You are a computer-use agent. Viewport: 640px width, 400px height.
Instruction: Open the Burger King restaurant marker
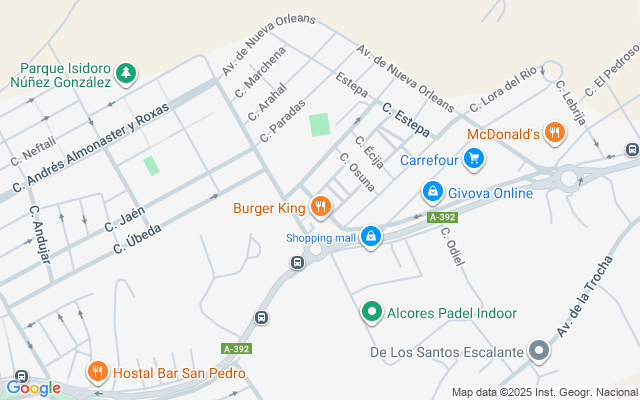[320, 208]
